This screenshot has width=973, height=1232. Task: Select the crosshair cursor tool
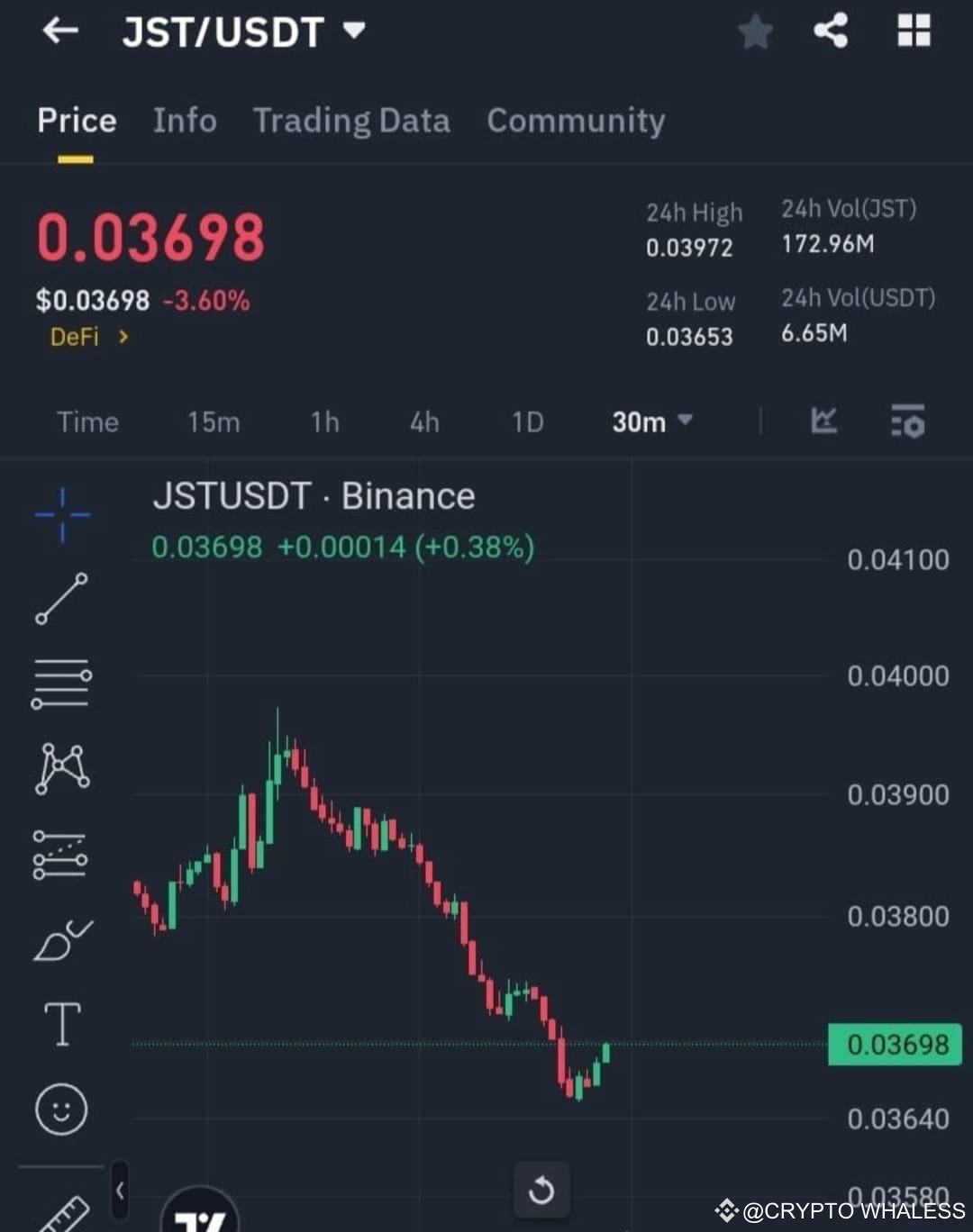pos(60,513)
